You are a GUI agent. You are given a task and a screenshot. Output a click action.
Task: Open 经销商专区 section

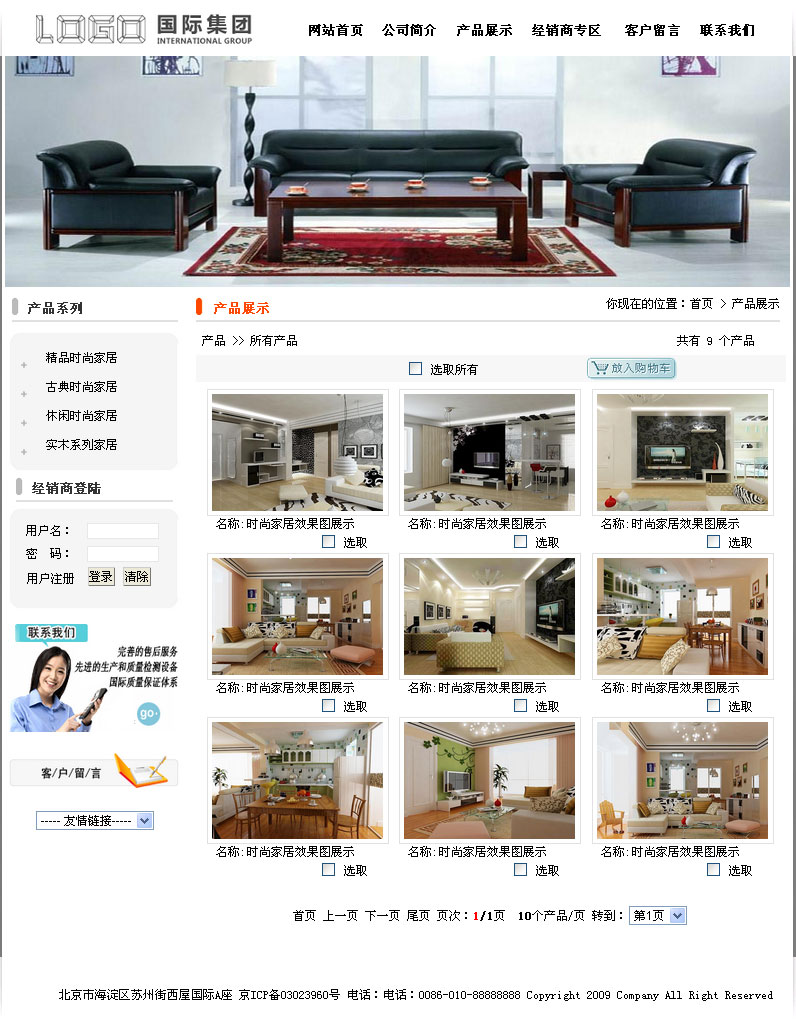(566, 31)
